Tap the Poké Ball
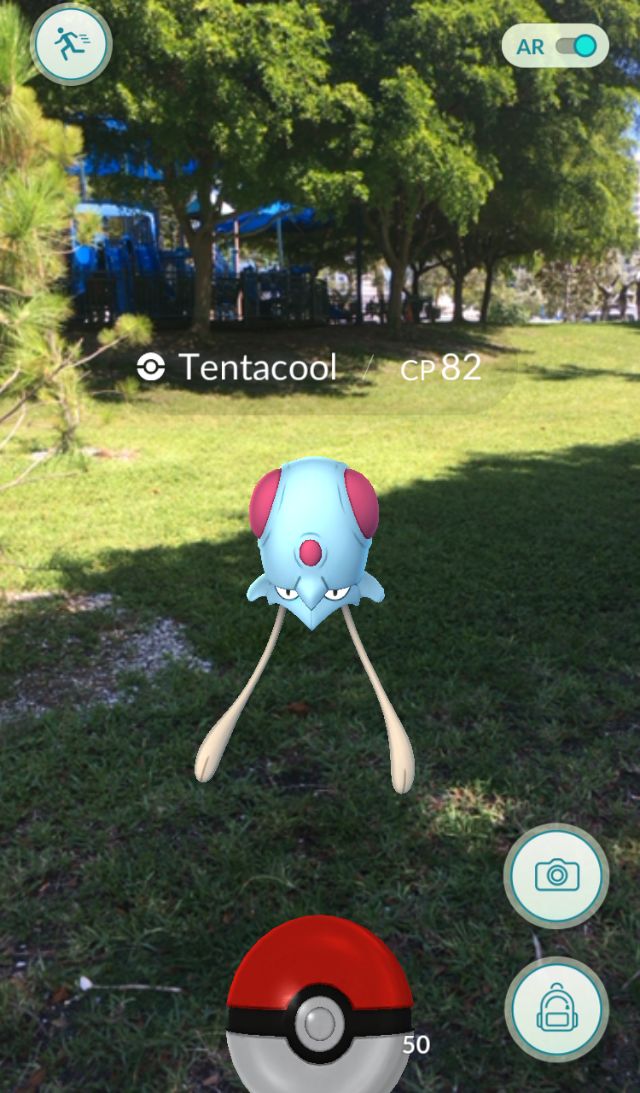 tap(319, 1004)
